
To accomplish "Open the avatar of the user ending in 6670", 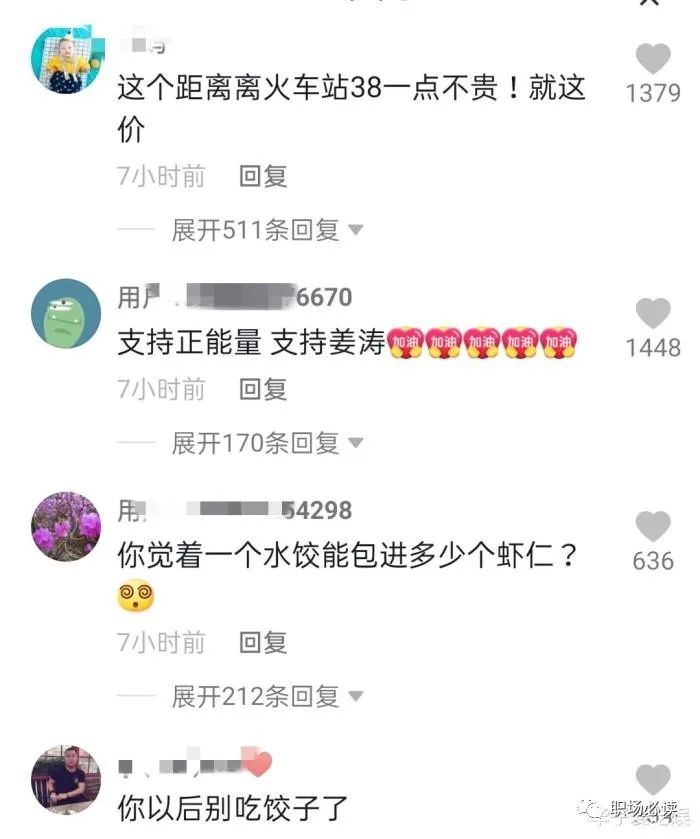I will pyautogui.click(x=66, y=313).
